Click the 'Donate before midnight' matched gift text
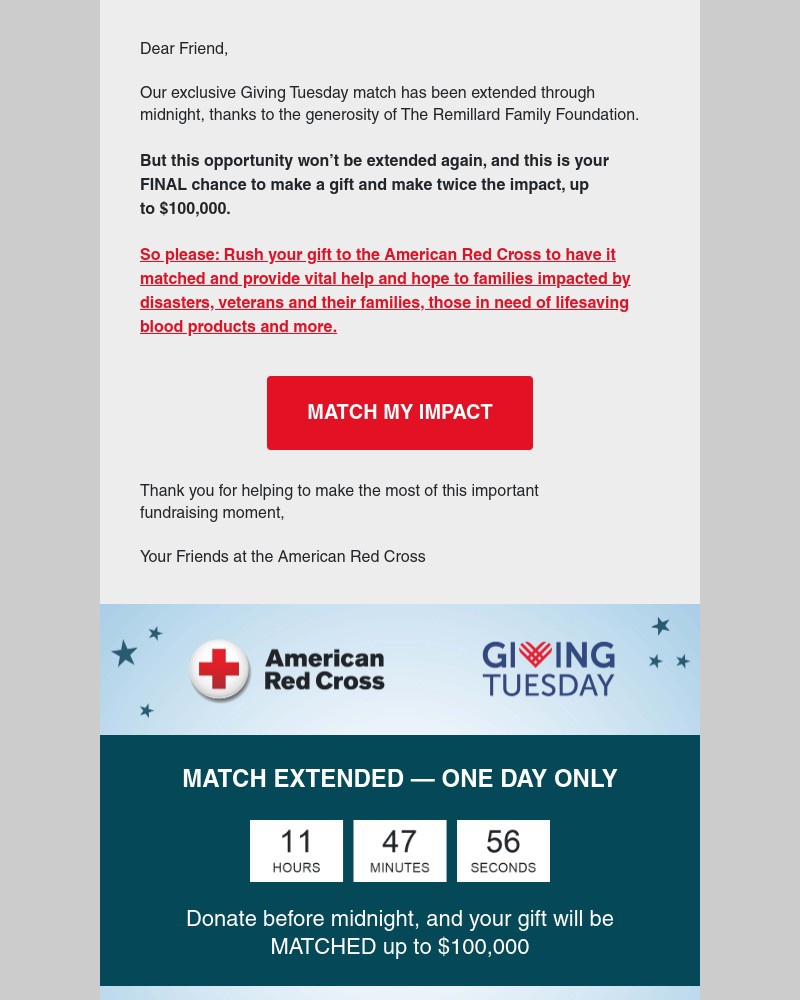 click(400, 932)
